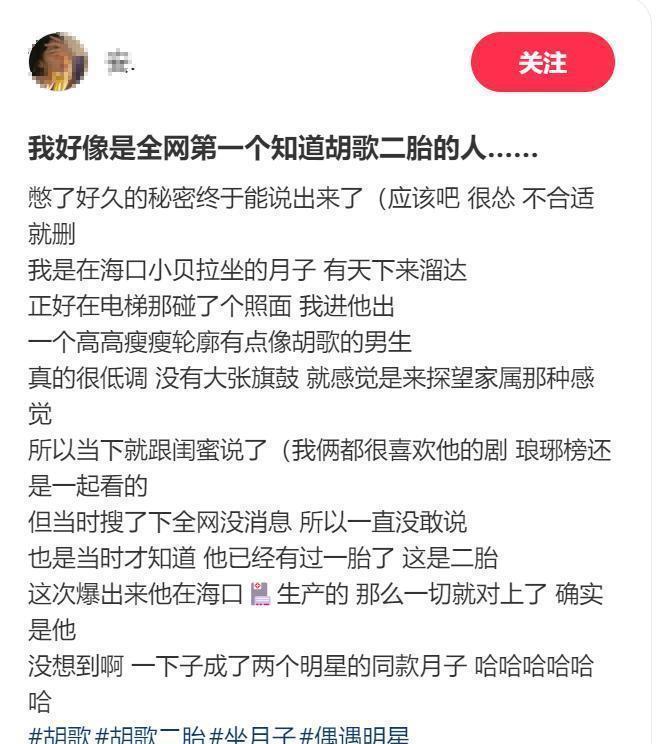This screenshot has height=744, width=657.
Task: Open the #胡歌二胎 hashtag
Action: point(150,736)
